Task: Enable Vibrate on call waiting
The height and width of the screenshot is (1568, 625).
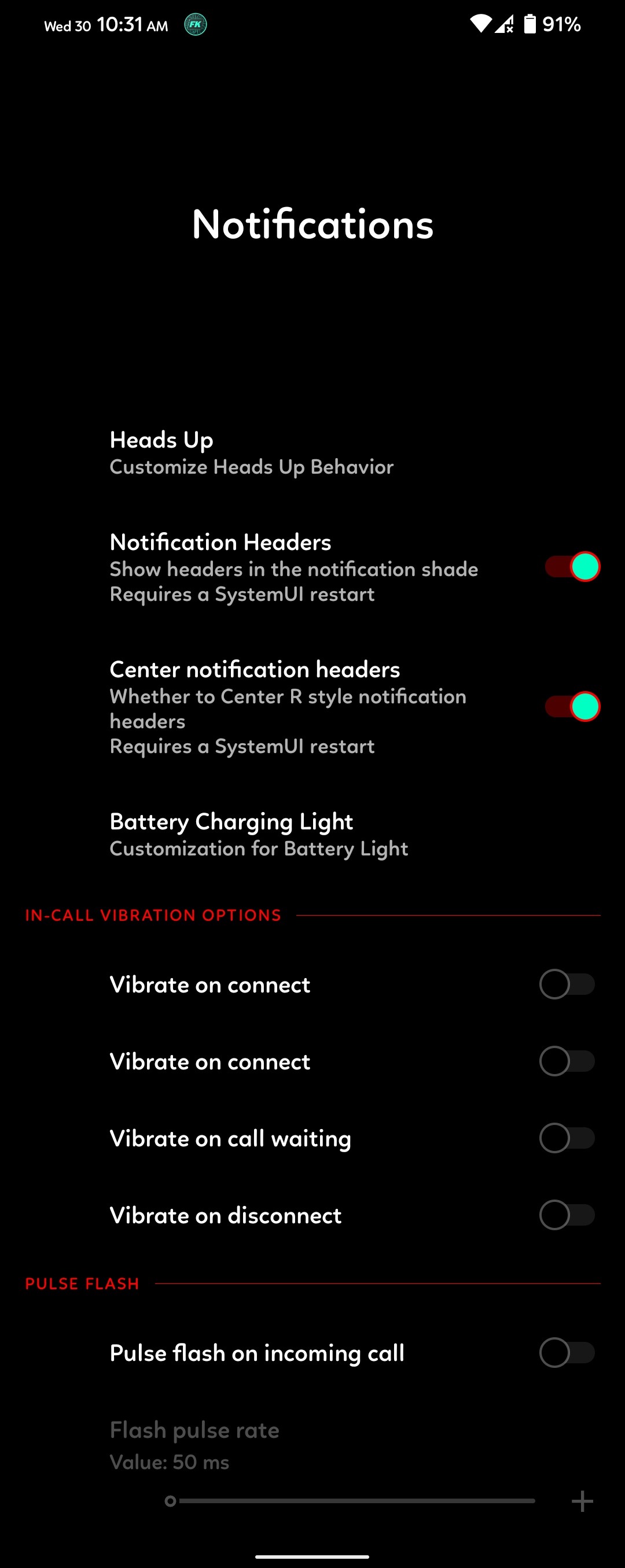Action: coord(567,1138)
